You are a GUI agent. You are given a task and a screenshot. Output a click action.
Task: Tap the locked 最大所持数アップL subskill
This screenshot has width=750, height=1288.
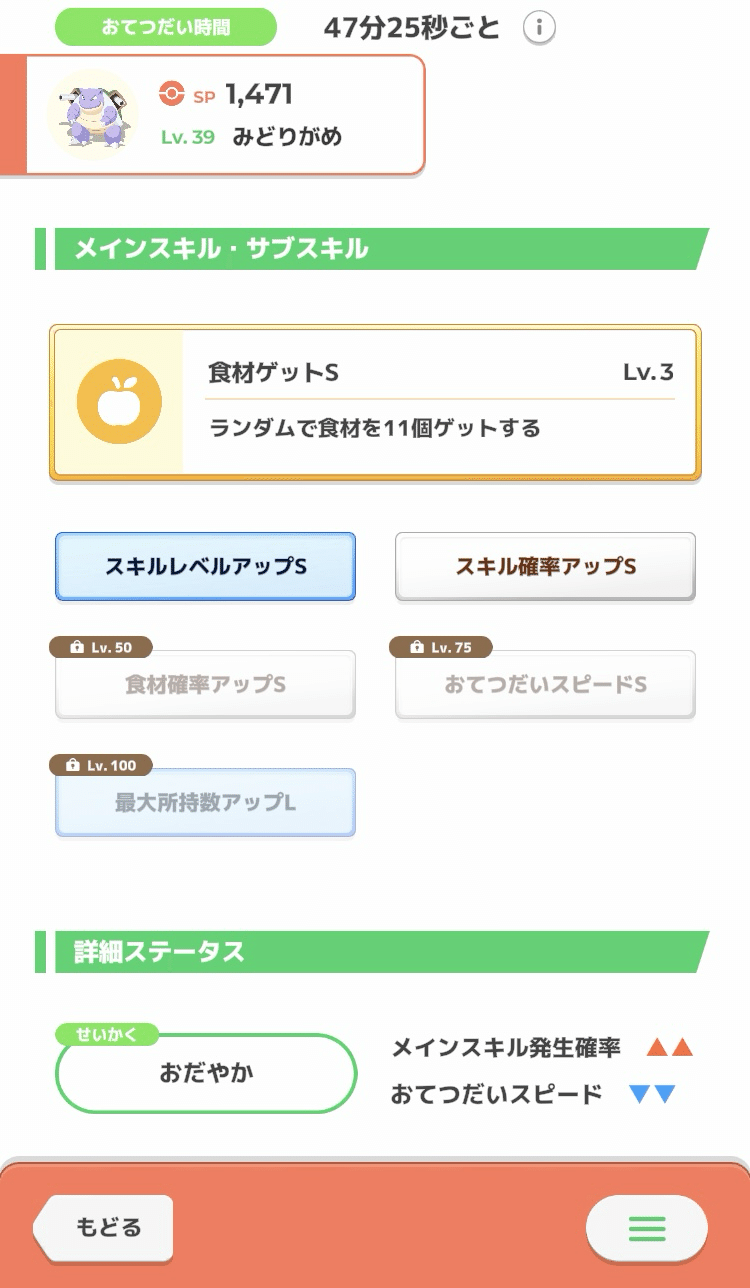tap(205, 802)
